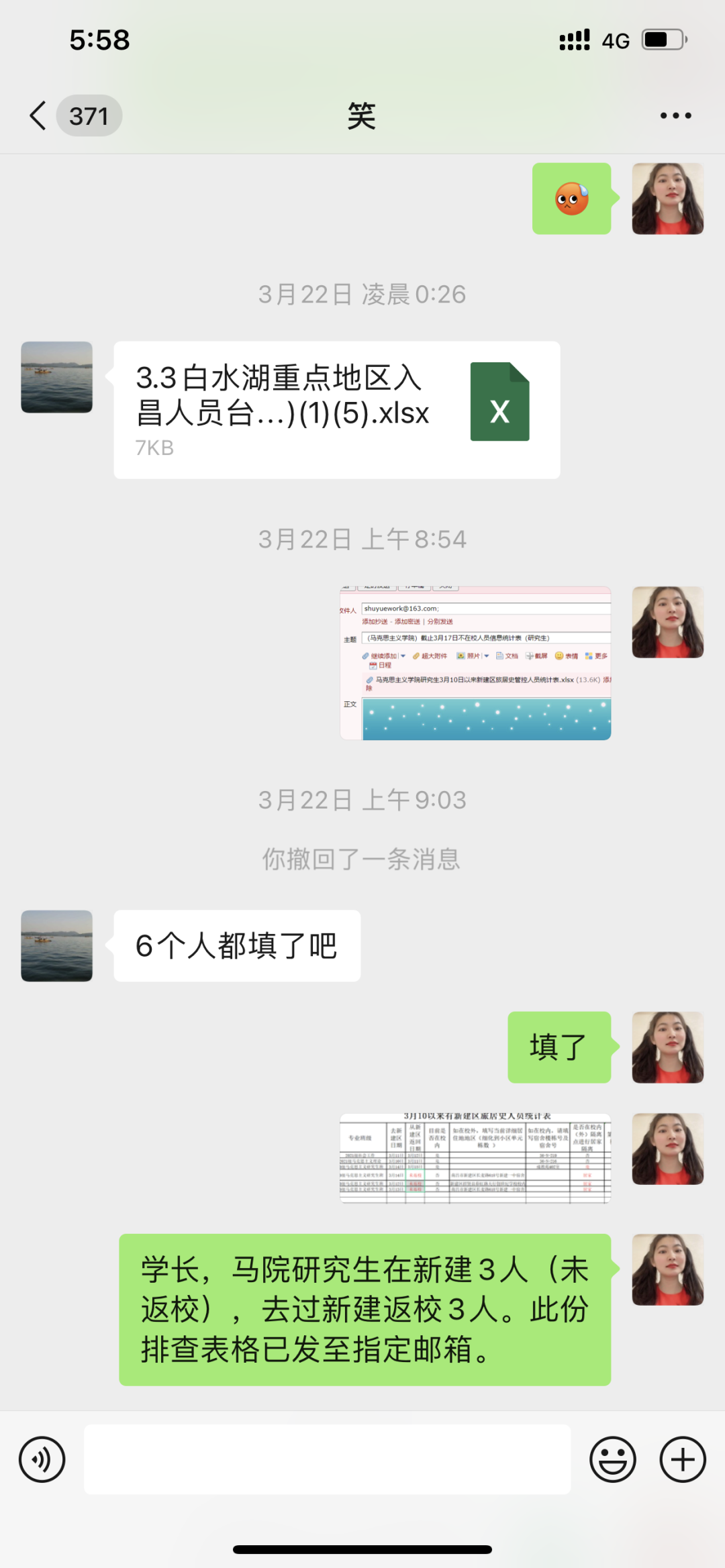Switch to voice message input

42,1459
